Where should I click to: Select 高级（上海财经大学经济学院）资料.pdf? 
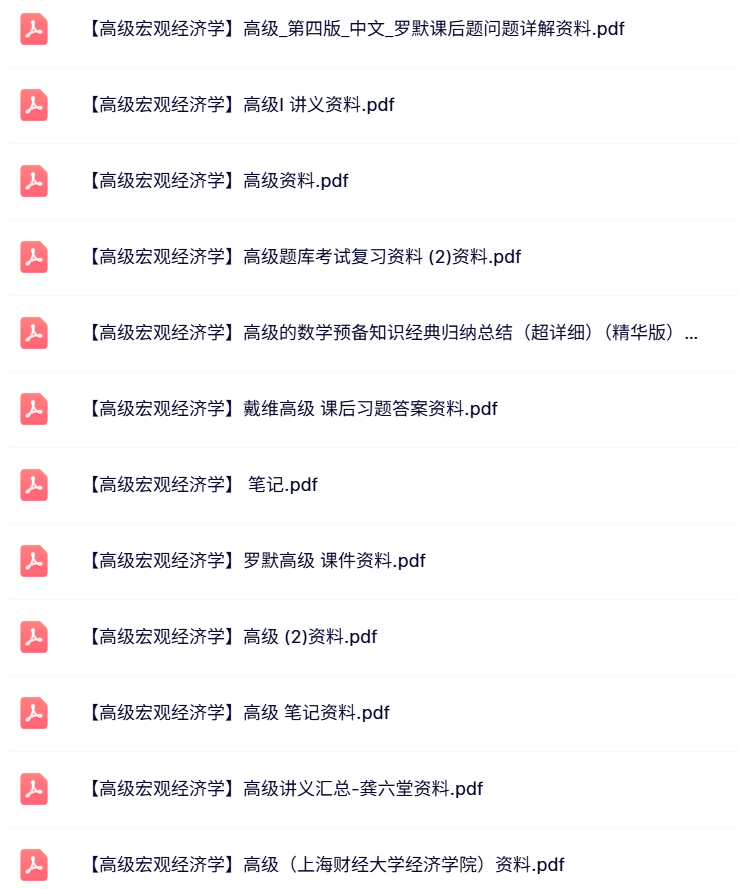tap(325, 864)
